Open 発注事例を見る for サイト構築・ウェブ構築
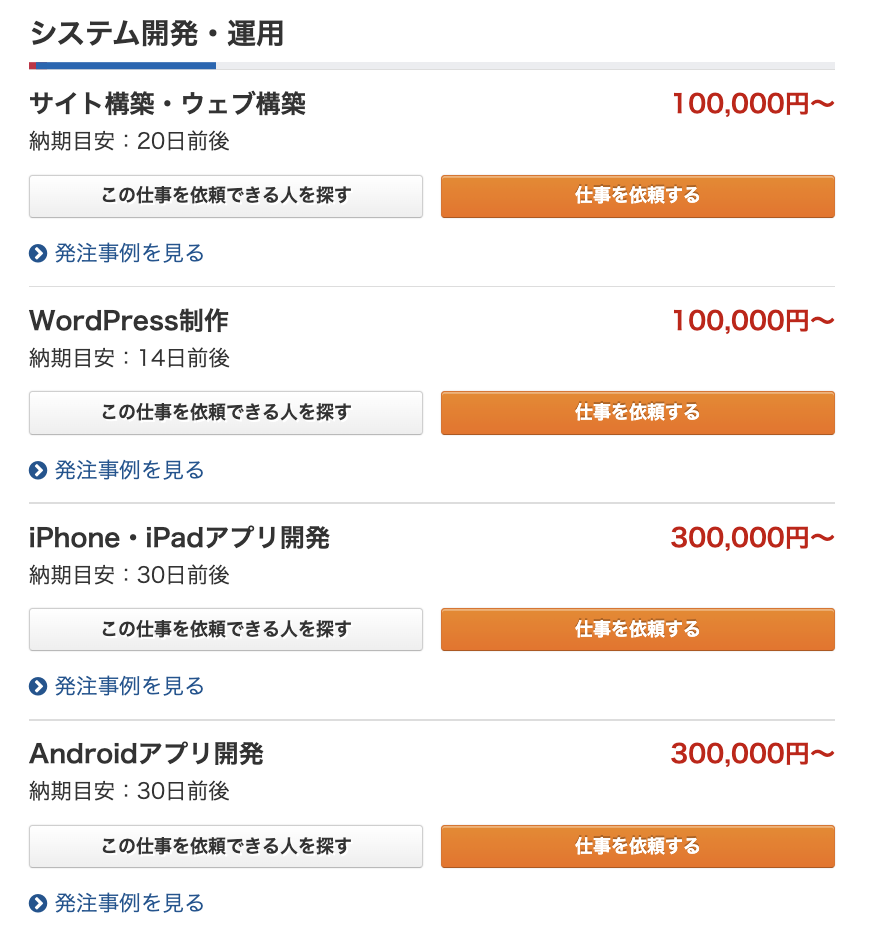876x928 pixels. [x=128, y=253]
